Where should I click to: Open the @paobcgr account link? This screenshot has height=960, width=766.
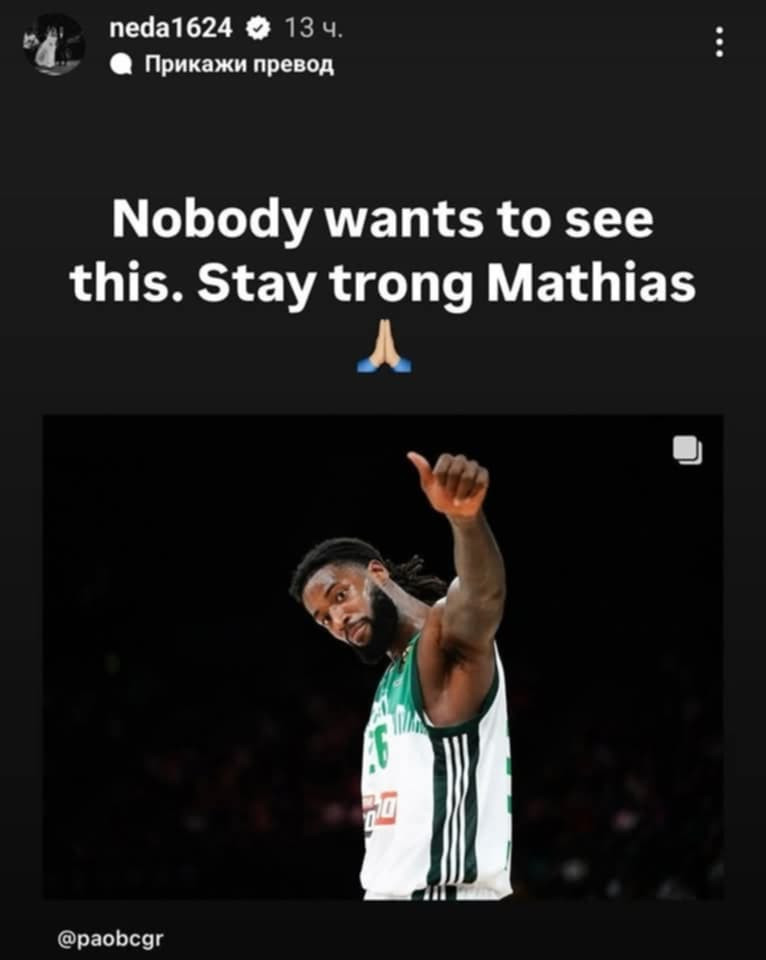click(x=111, y=938)
